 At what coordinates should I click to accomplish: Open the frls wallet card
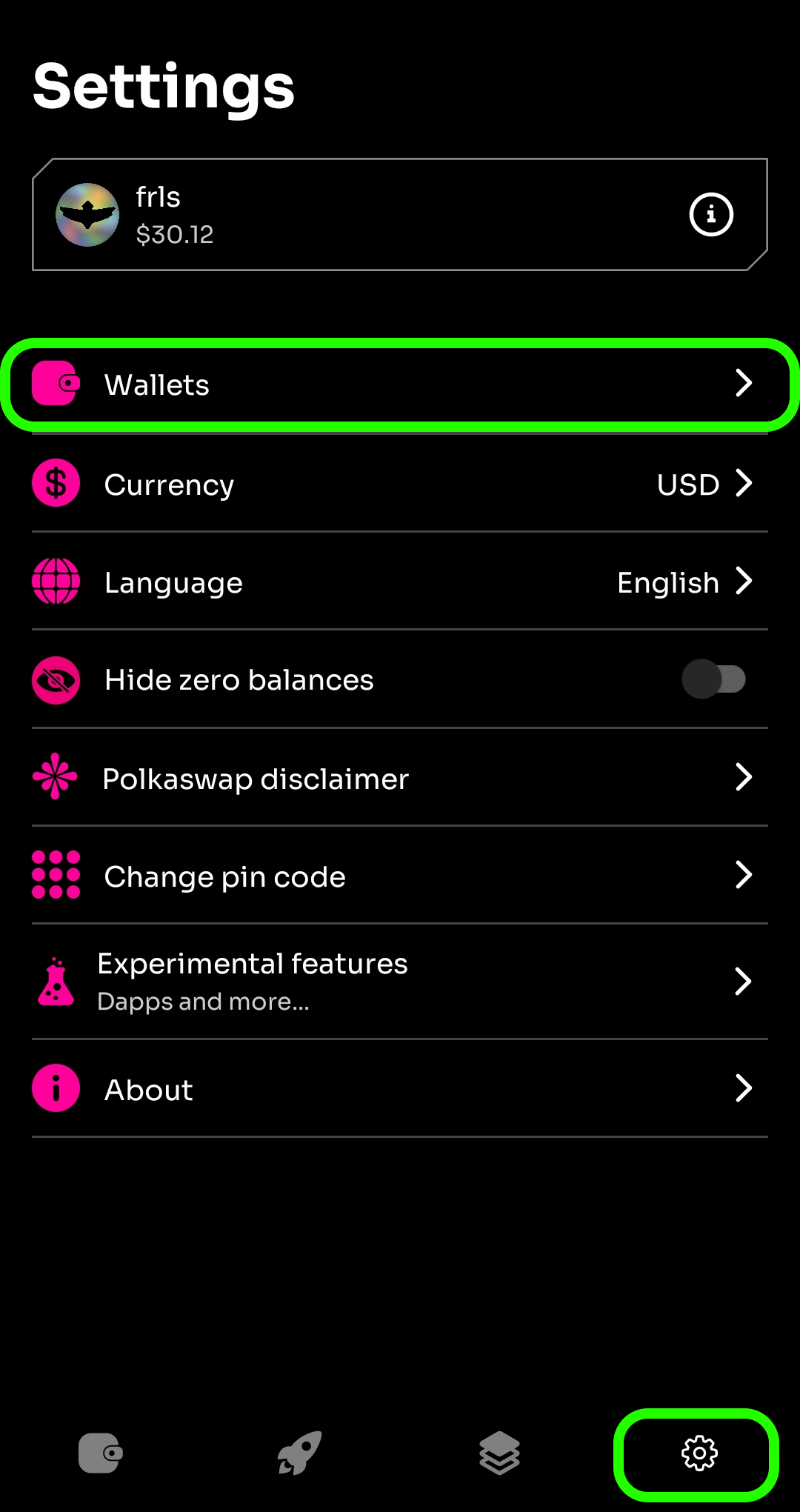click(370, 215)
